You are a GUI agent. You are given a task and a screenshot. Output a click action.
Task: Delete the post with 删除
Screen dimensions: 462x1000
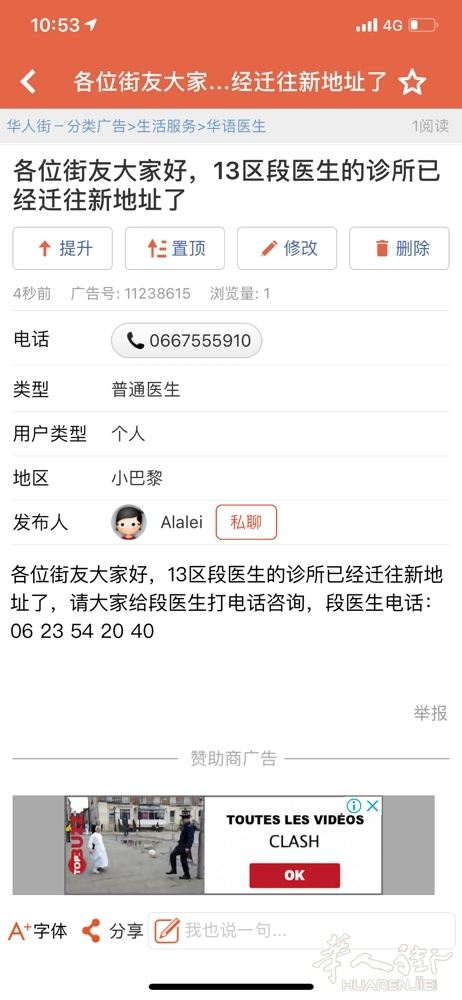(399, 248)
